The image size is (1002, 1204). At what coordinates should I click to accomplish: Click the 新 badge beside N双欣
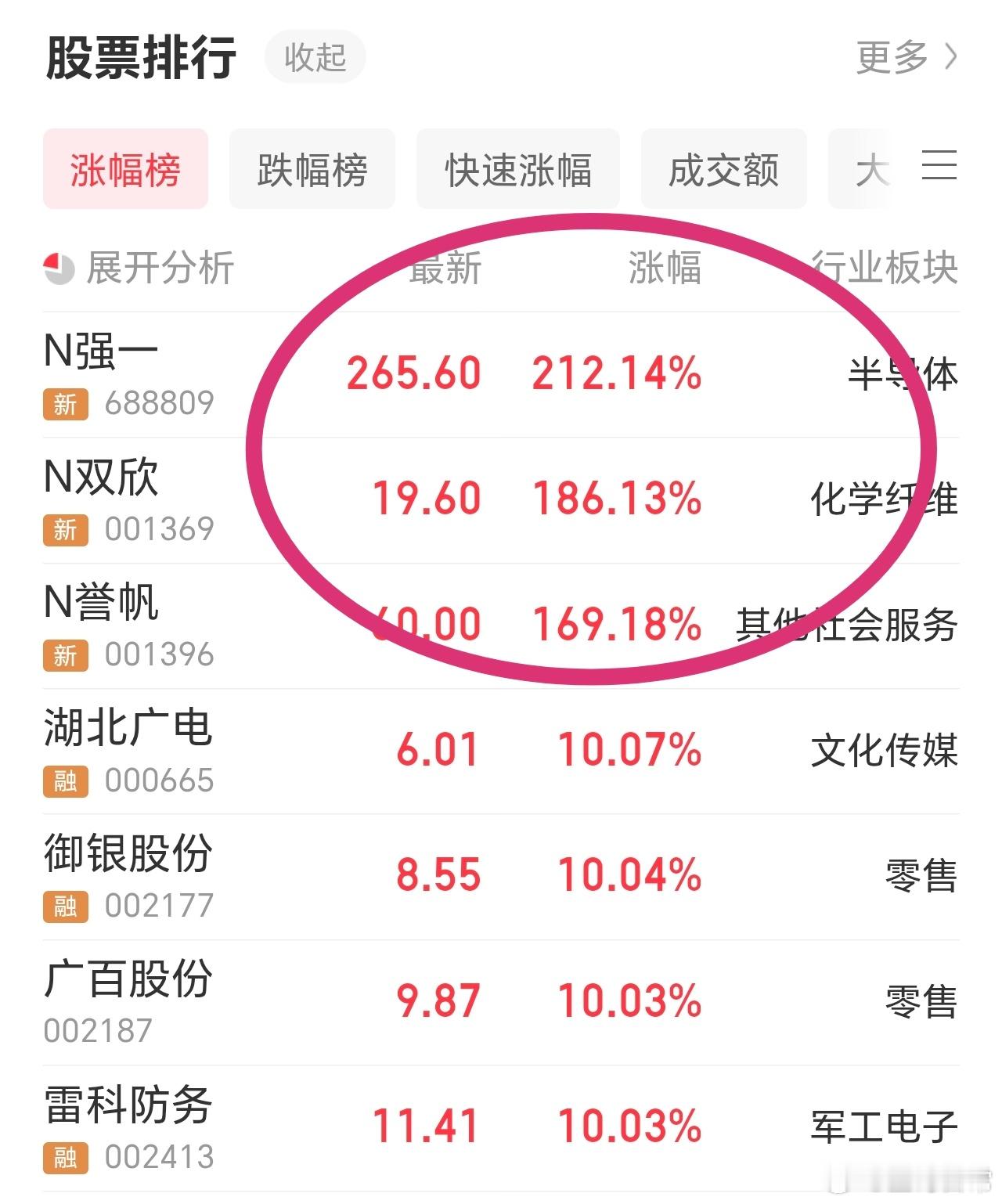pyautogui.click(x=66, y=531)
